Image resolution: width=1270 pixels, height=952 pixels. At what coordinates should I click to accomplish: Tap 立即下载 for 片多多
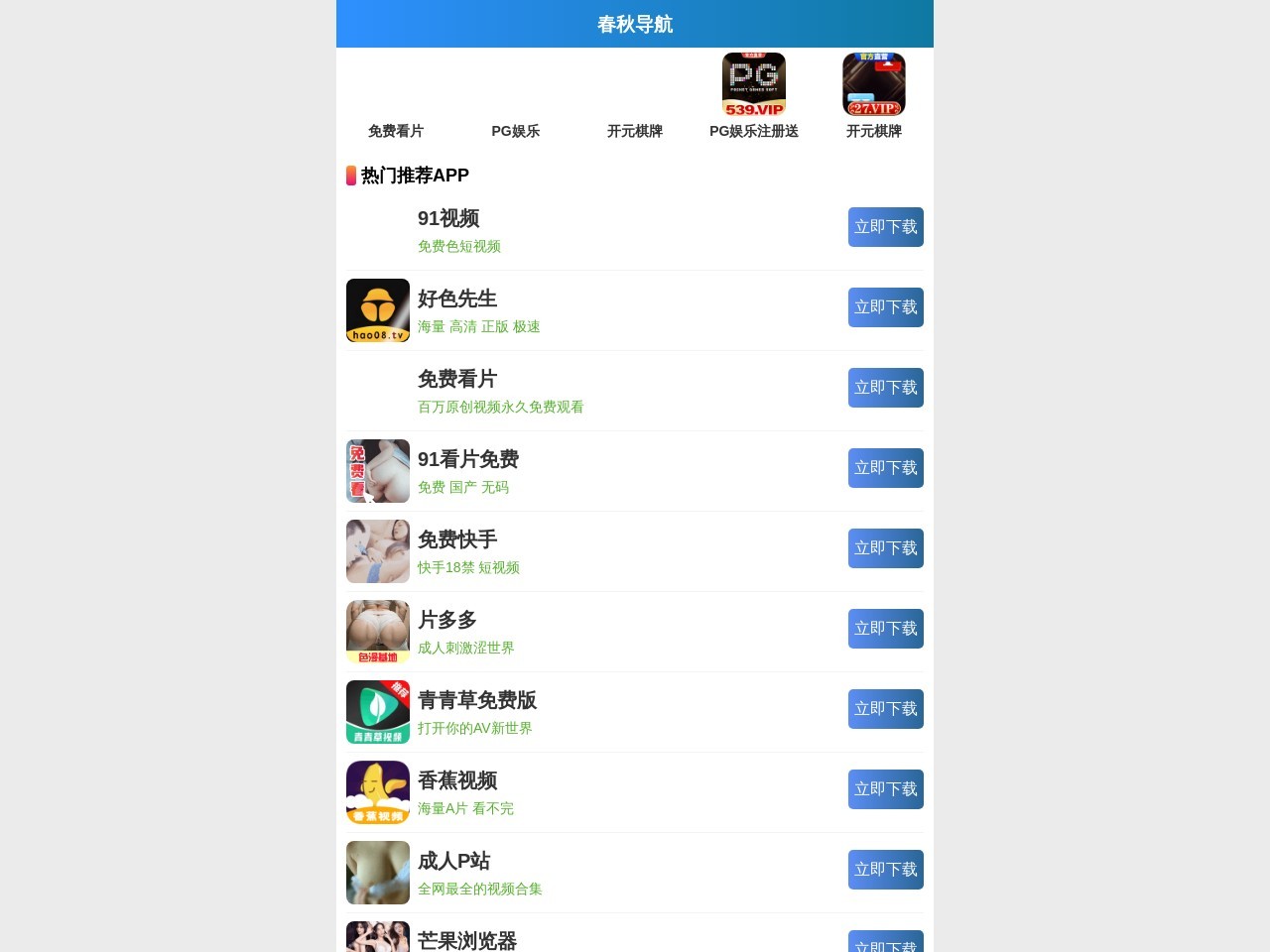tap(885, 629)
